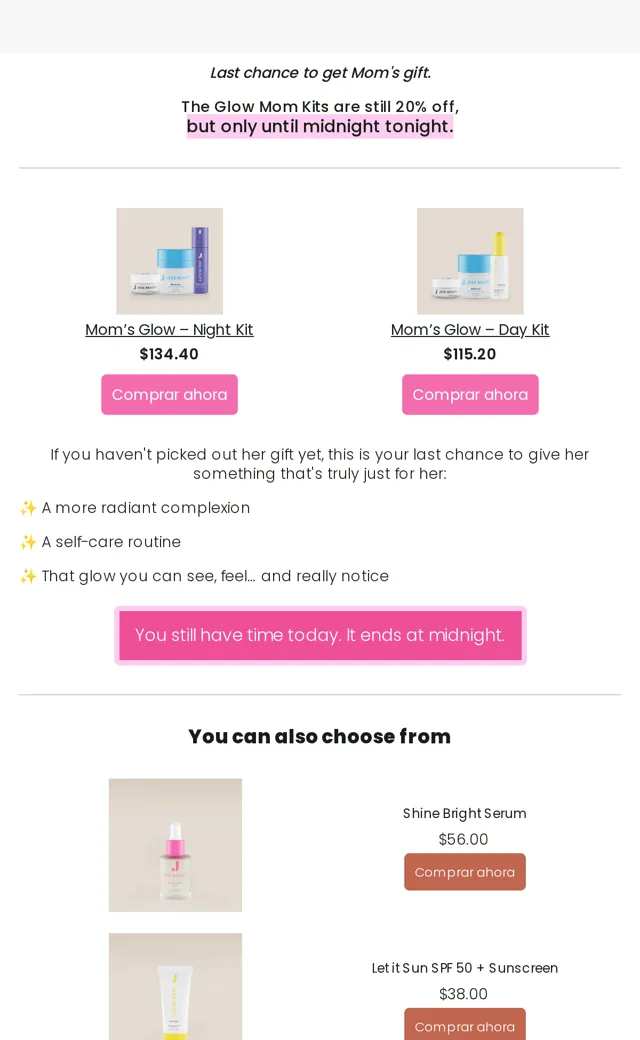The width and height of the screenshot is (640, 1040).
Task: Open the Night Kit product image
Action: tap(169, 261)
